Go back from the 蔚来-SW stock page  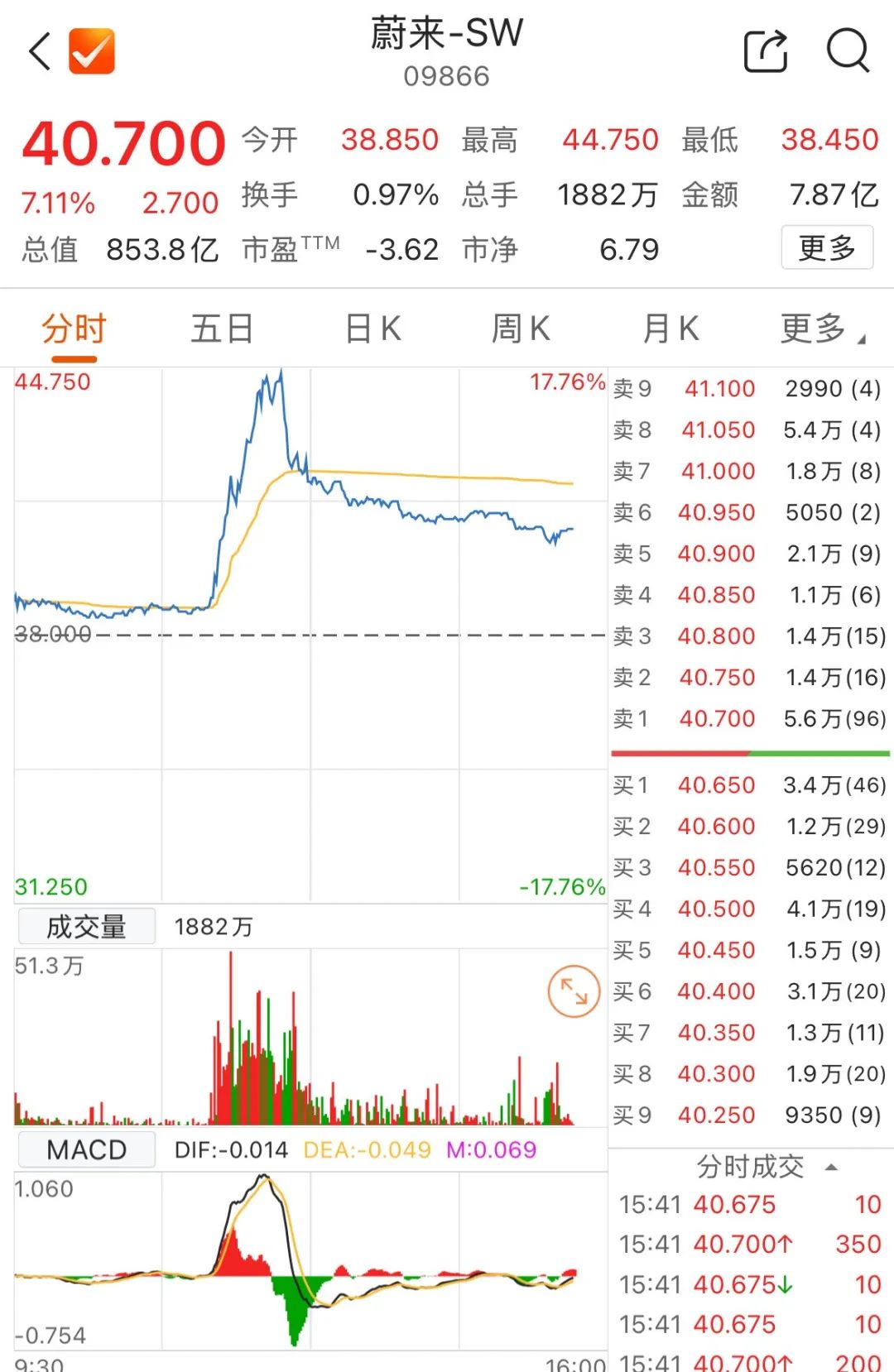40,51
